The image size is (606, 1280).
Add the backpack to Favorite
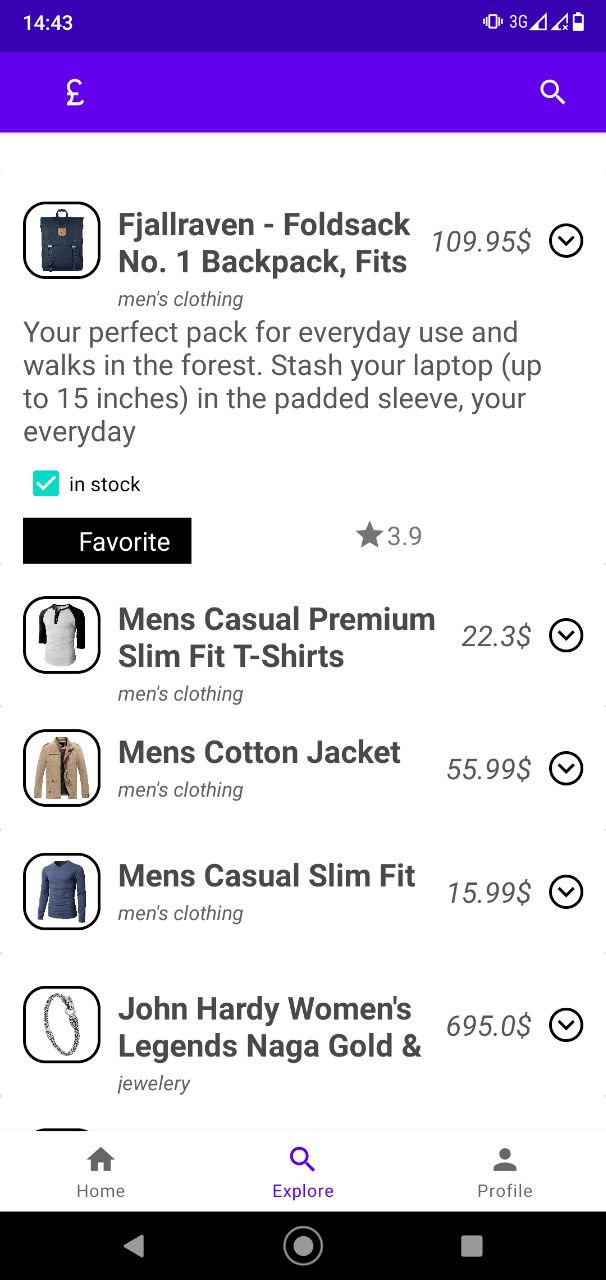(x=107, y=541)
